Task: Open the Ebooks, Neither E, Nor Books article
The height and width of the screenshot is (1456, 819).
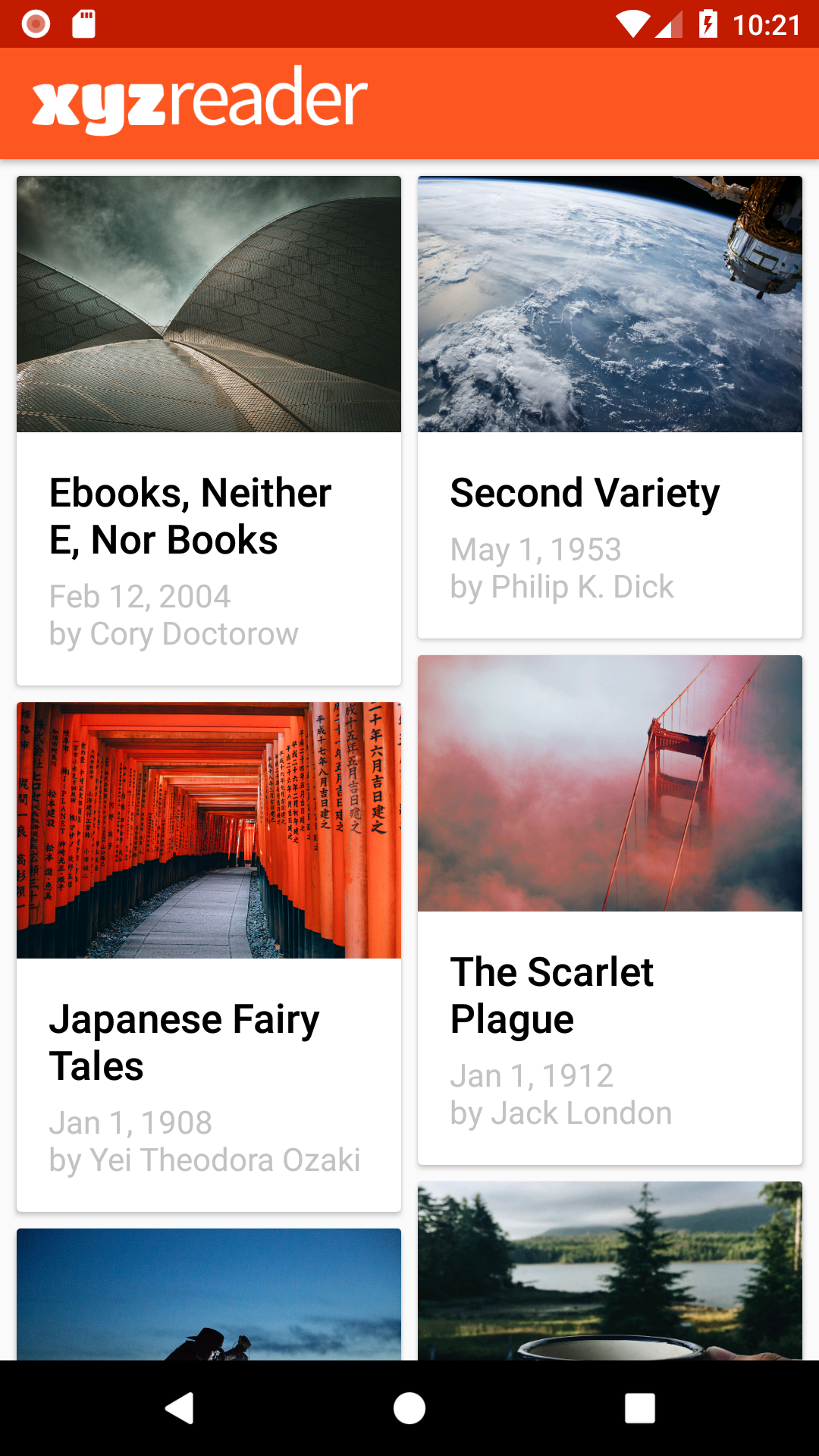Action: coord(209,430)
